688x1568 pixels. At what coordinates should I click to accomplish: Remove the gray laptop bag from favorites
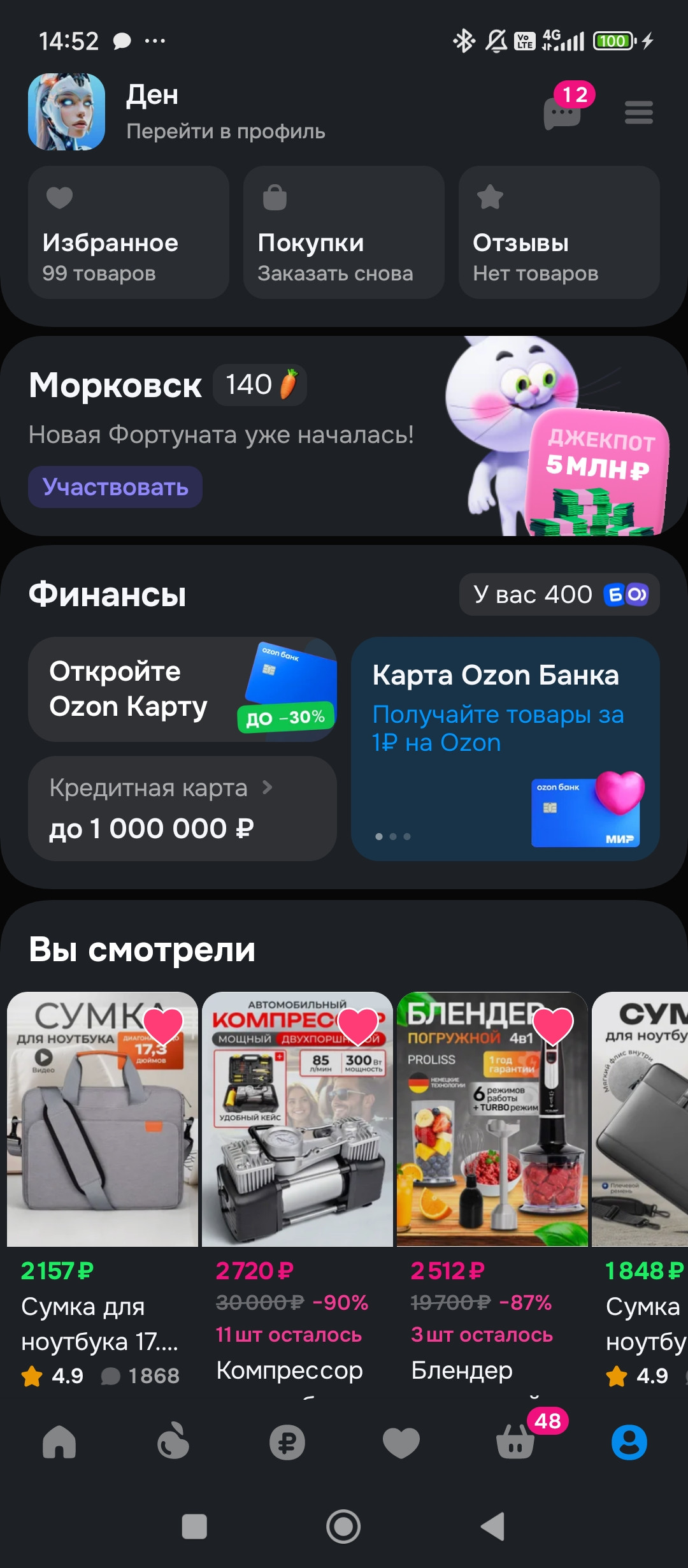point(163,1025)
